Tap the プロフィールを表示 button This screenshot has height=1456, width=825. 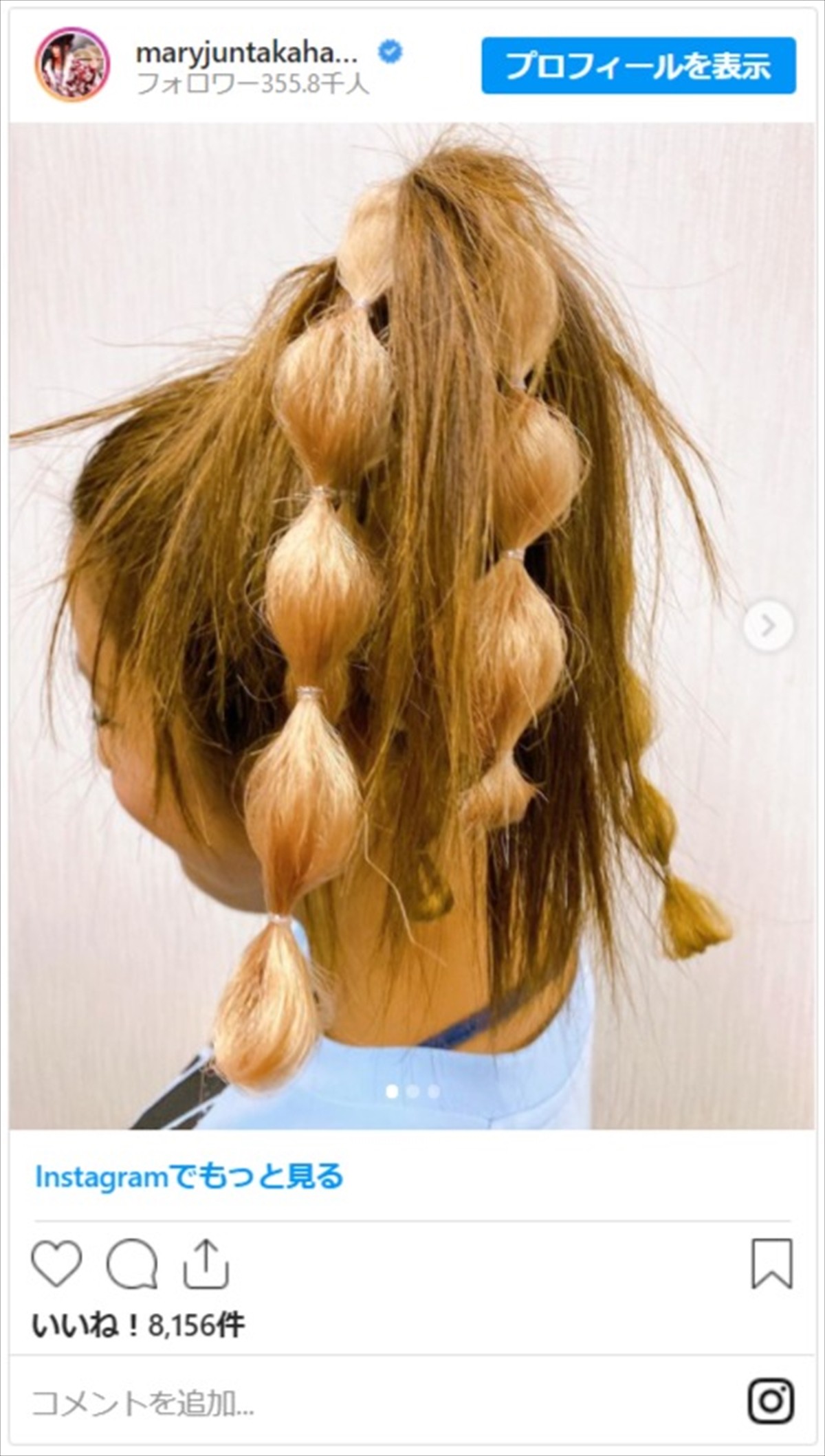click(638, 66)
